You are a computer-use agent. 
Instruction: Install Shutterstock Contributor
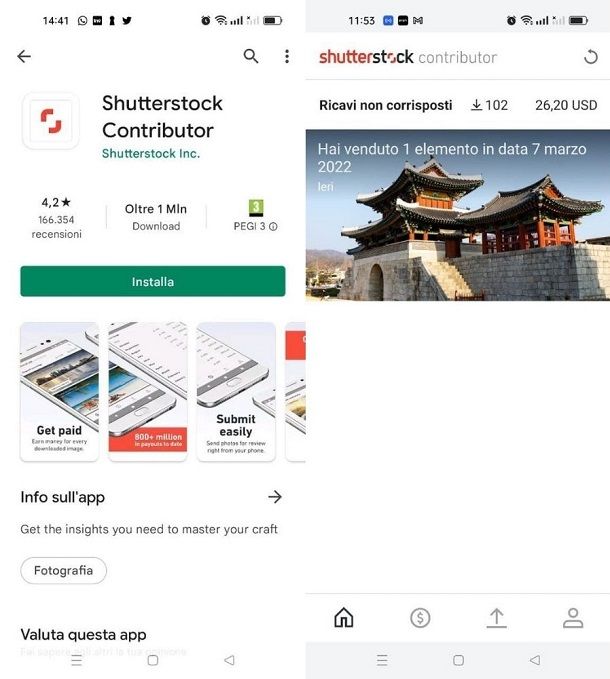click(152, 282)
